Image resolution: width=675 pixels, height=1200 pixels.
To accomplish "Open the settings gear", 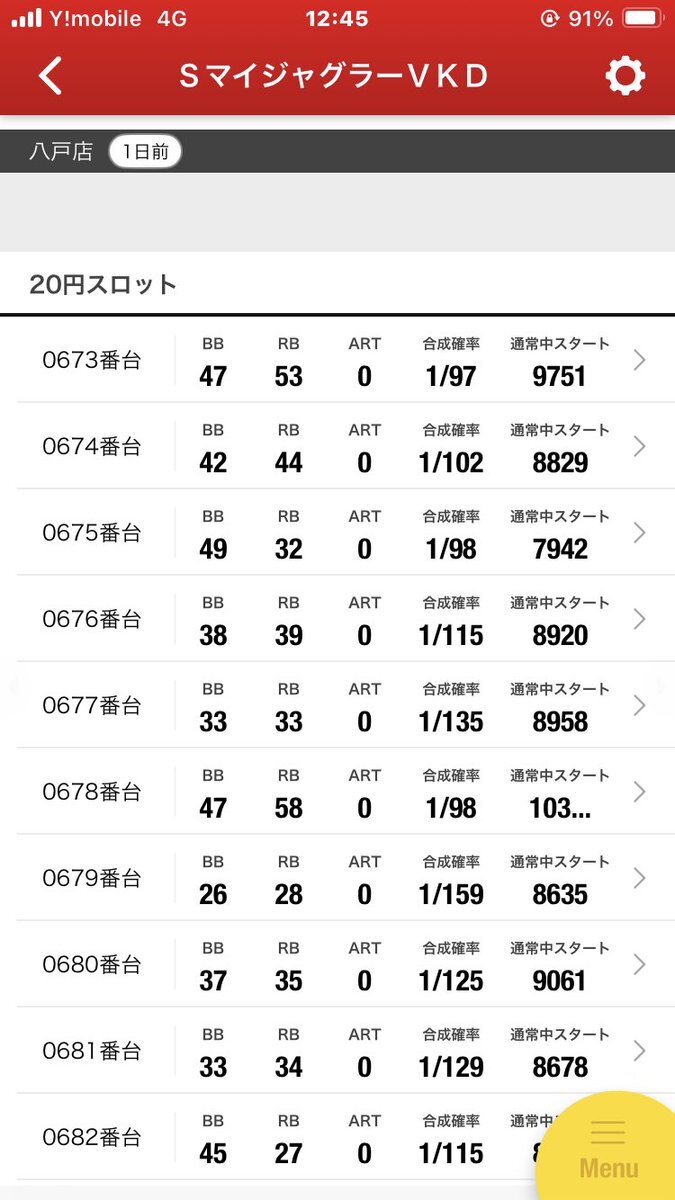I will (x=625, y=76).
